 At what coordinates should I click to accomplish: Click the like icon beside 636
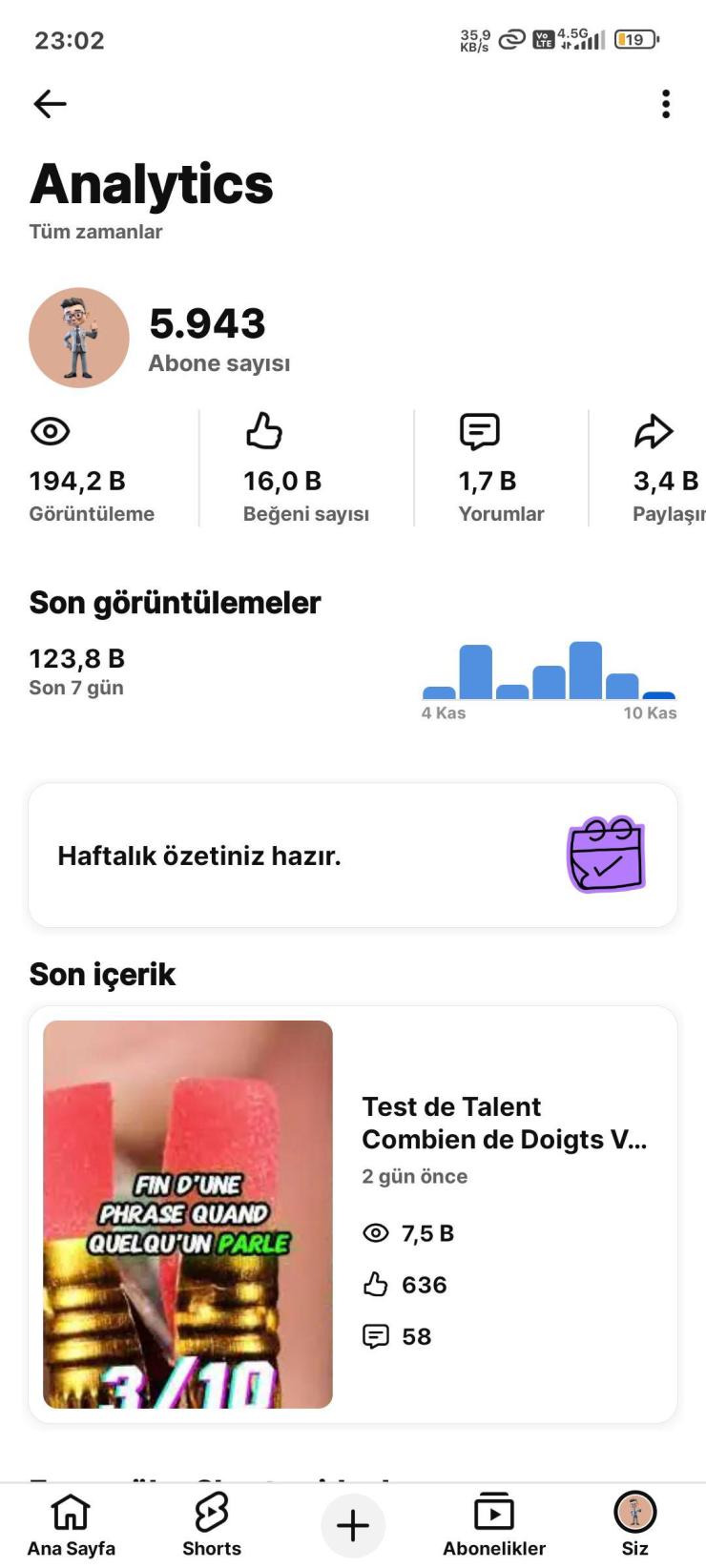coord(377,1285)
